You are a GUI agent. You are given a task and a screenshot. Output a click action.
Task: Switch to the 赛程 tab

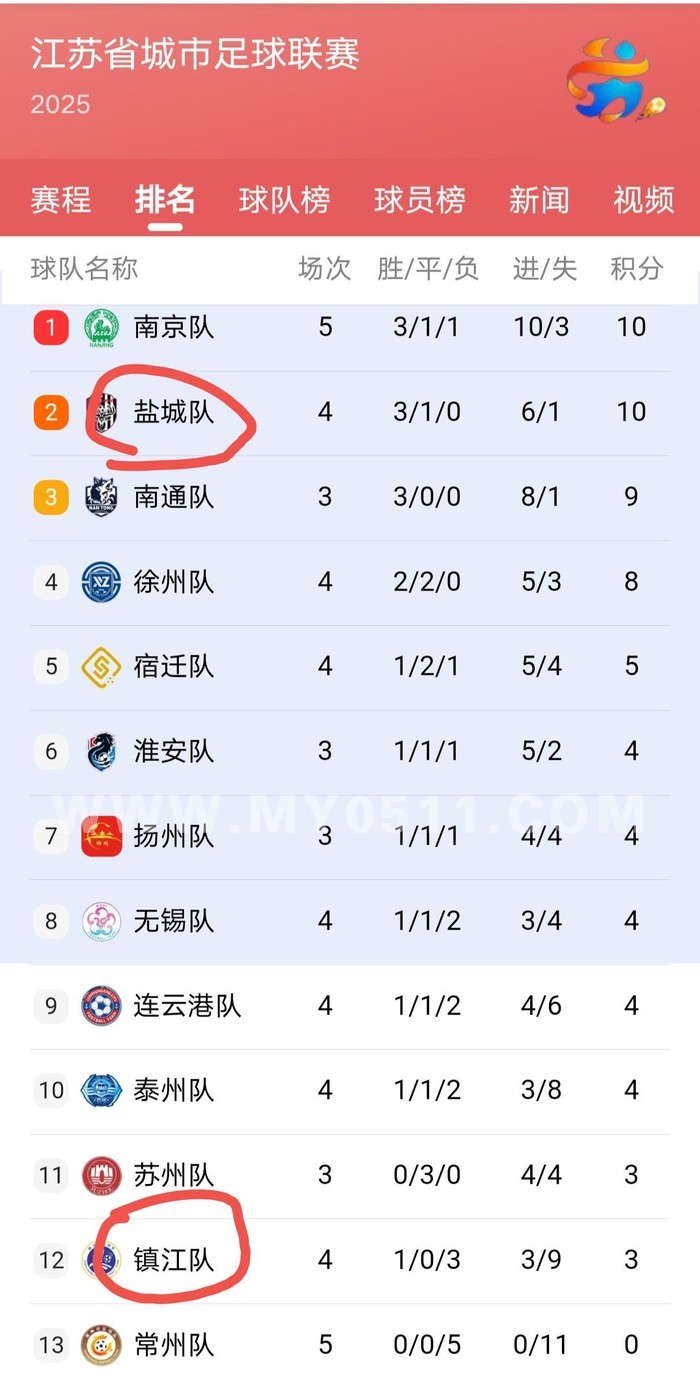(x=60, y=200)
